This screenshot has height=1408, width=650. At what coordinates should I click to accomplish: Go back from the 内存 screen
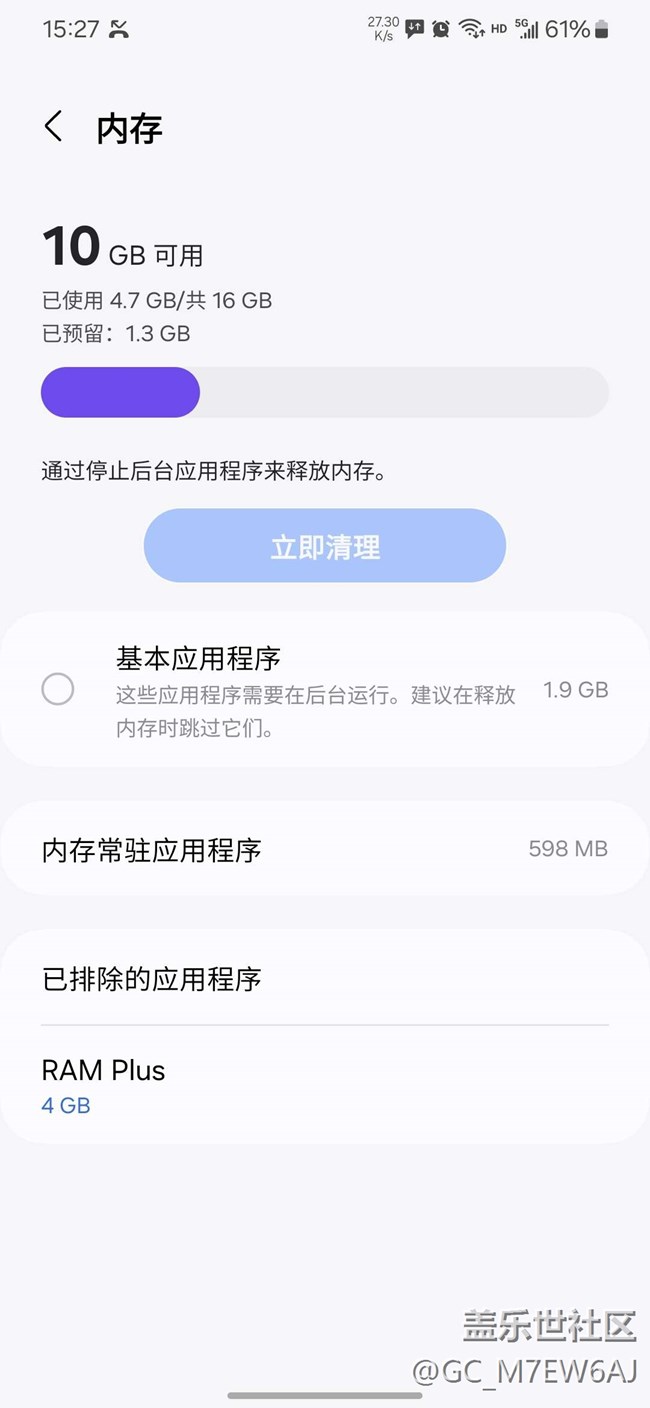point(54,127)
